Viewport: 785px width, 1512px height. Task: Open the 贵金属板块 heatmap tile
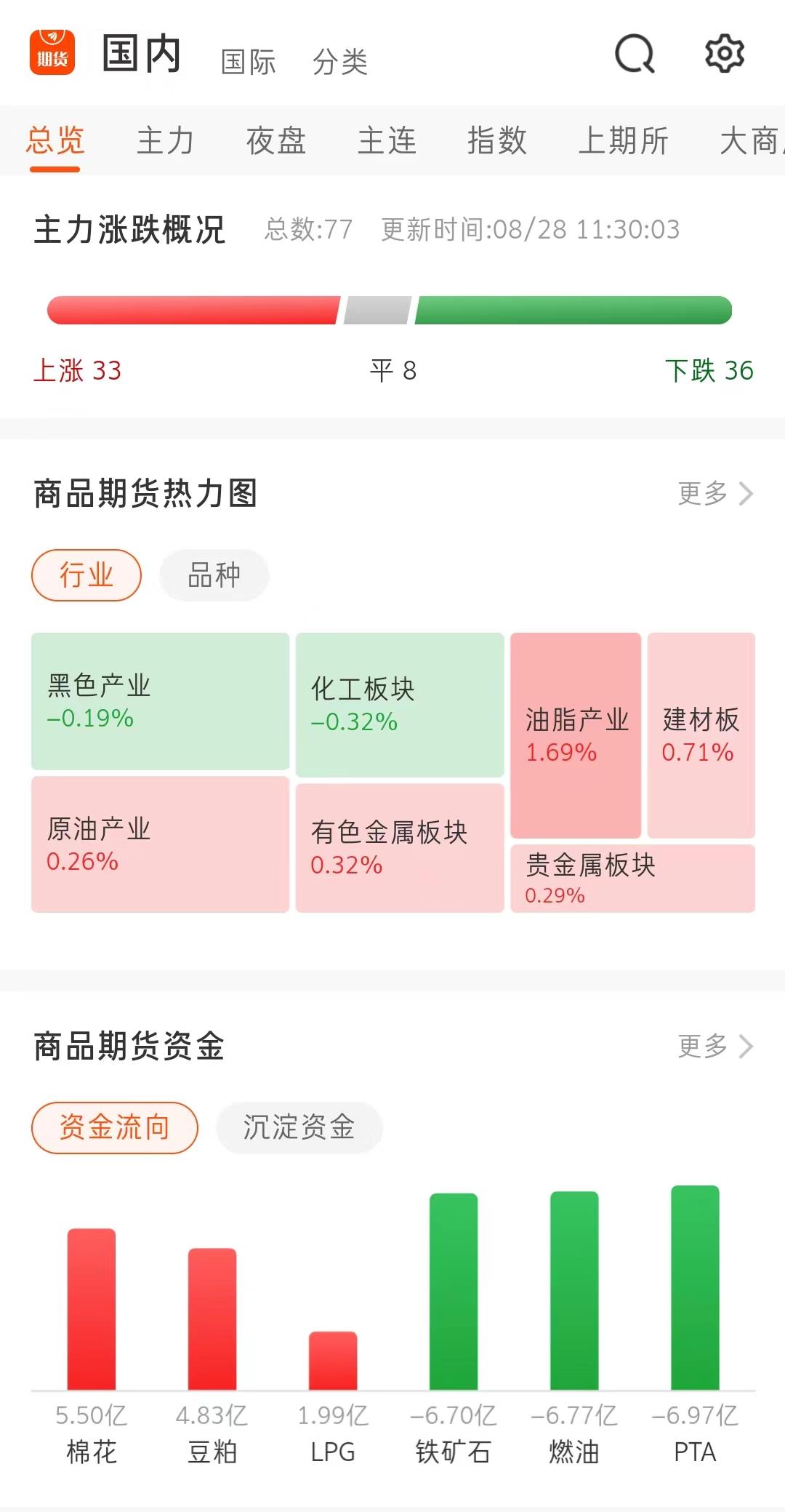pyautogui.click(x=632, y=879)
